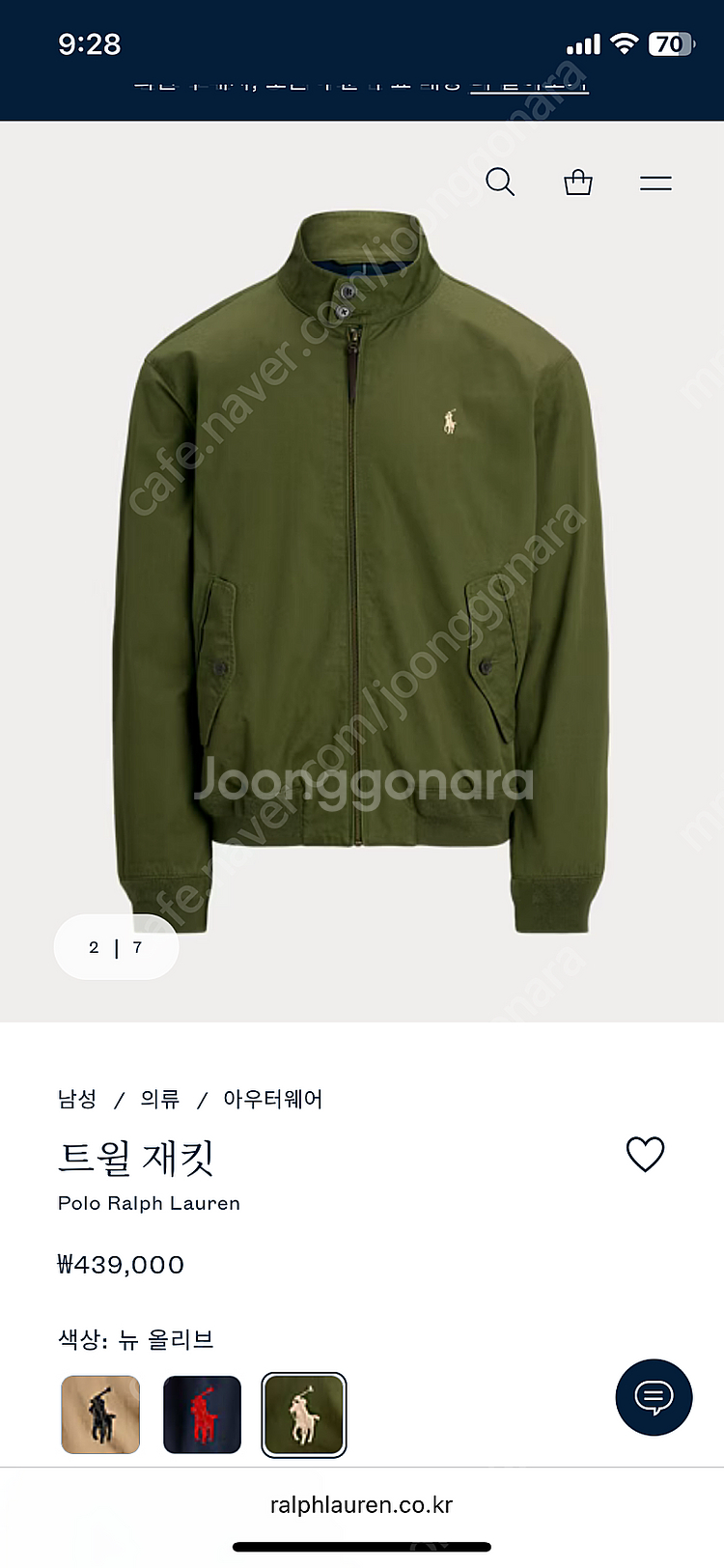Select the olive green color swatch
The image size is (724, 1568).
click(x=304, y=1414)
